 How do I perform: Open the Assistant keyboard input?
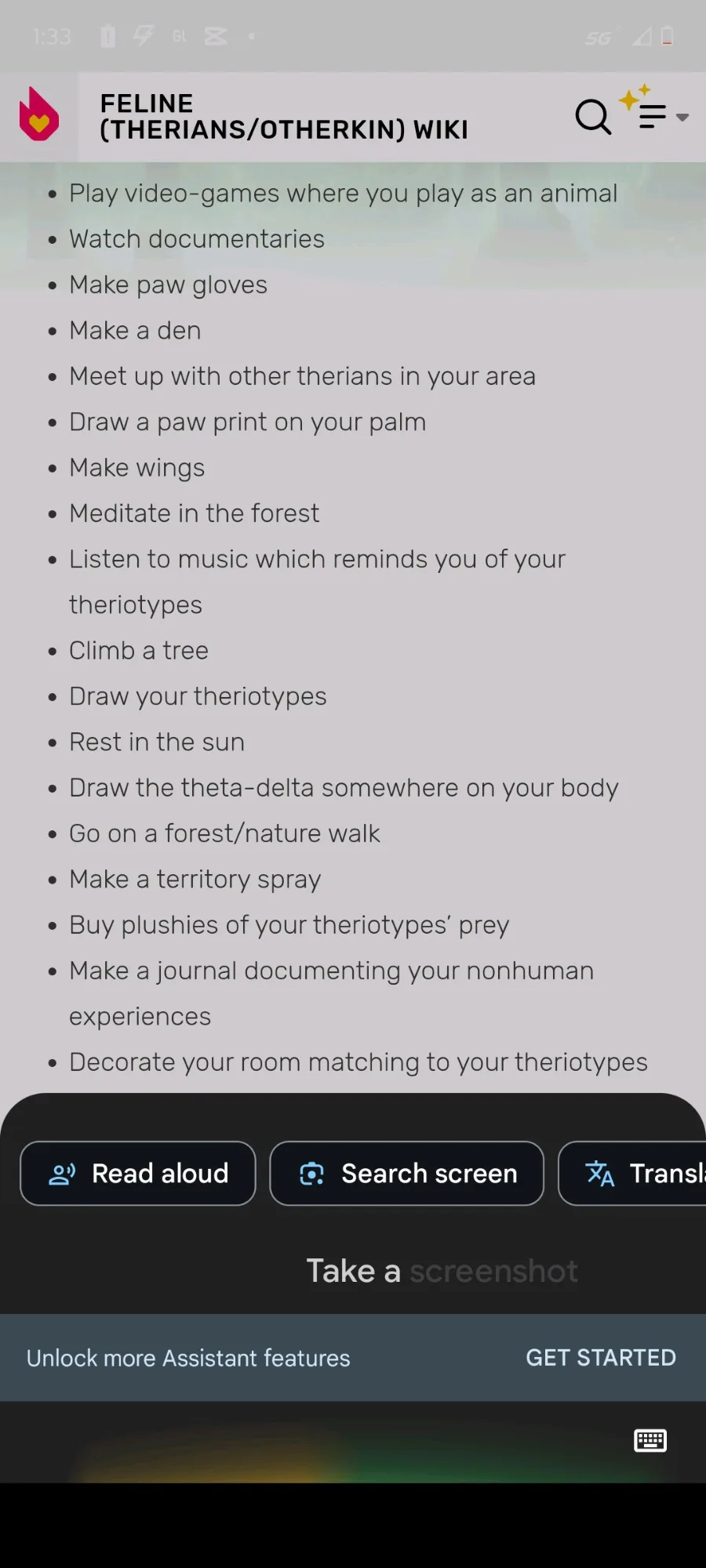650,1440
